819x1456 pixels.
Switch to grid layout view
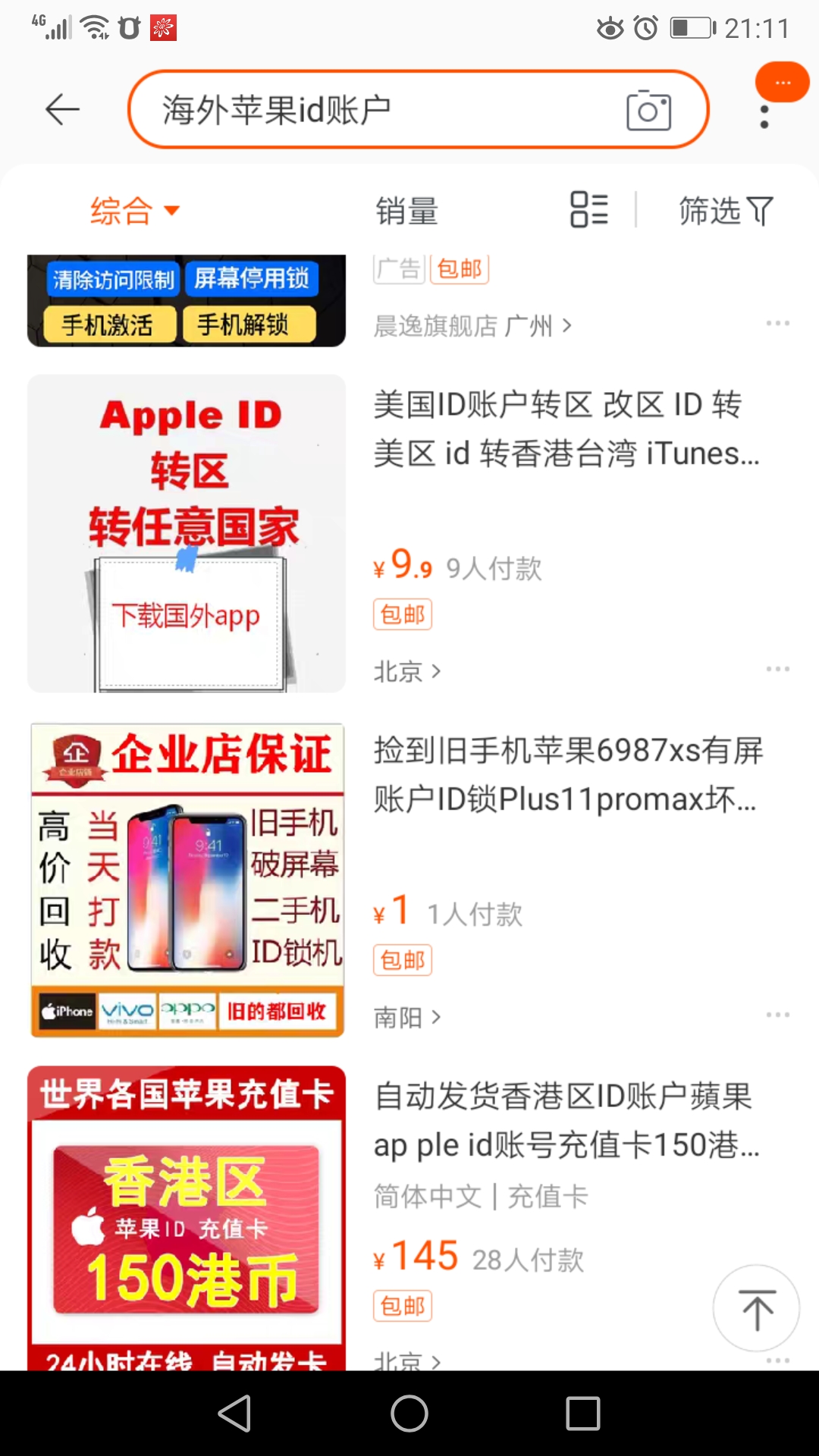pos(588,211)
